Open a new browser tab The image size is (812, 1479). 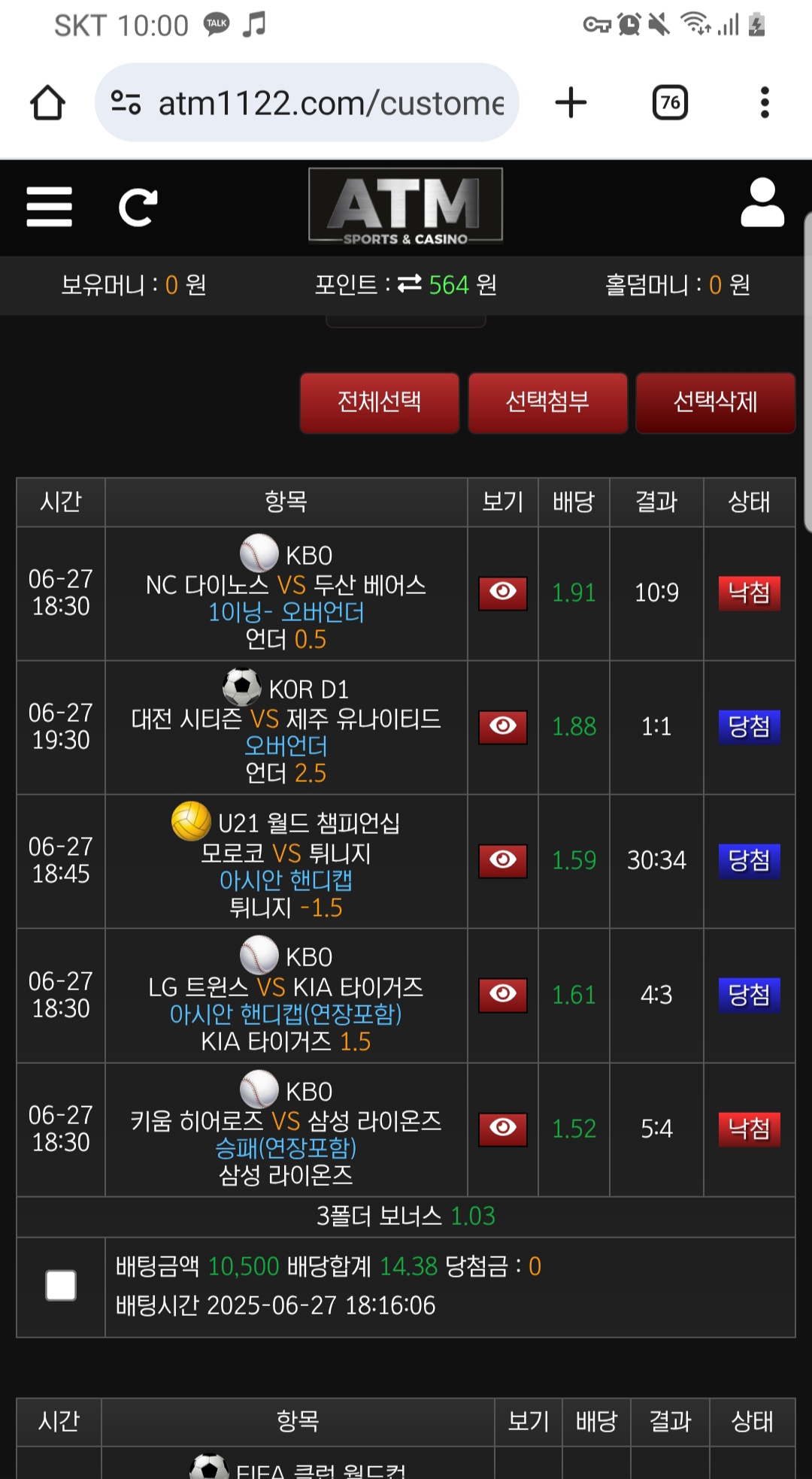coord(571,103)
